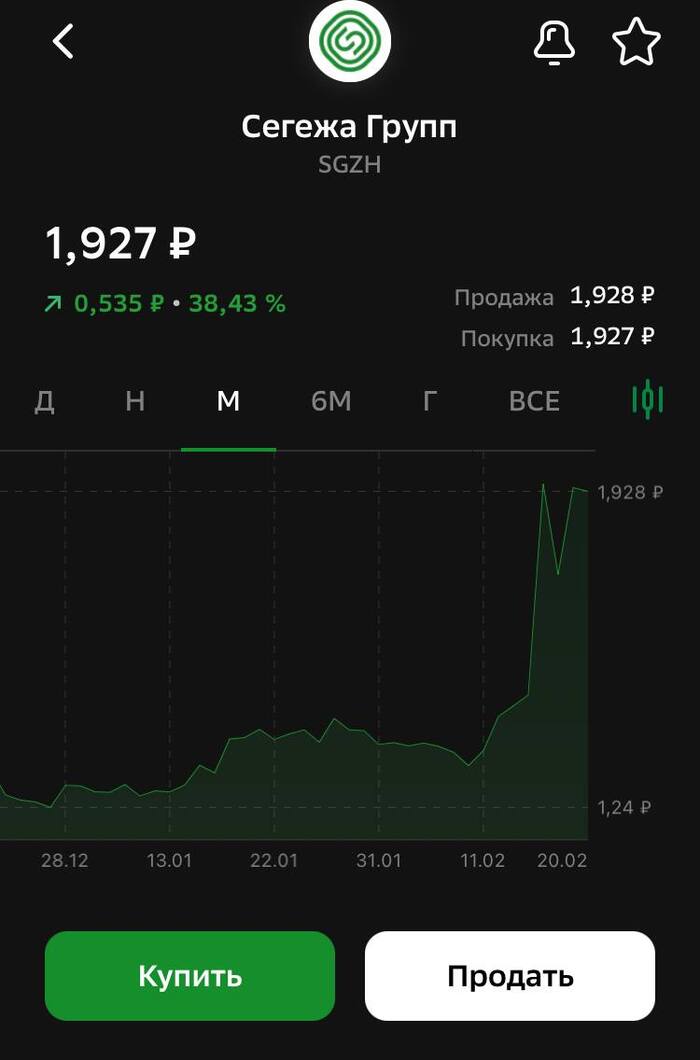Select the Н chart period
Image resolution: width=700 pixels, height=1060 pixels.
[x=135, y=402]
